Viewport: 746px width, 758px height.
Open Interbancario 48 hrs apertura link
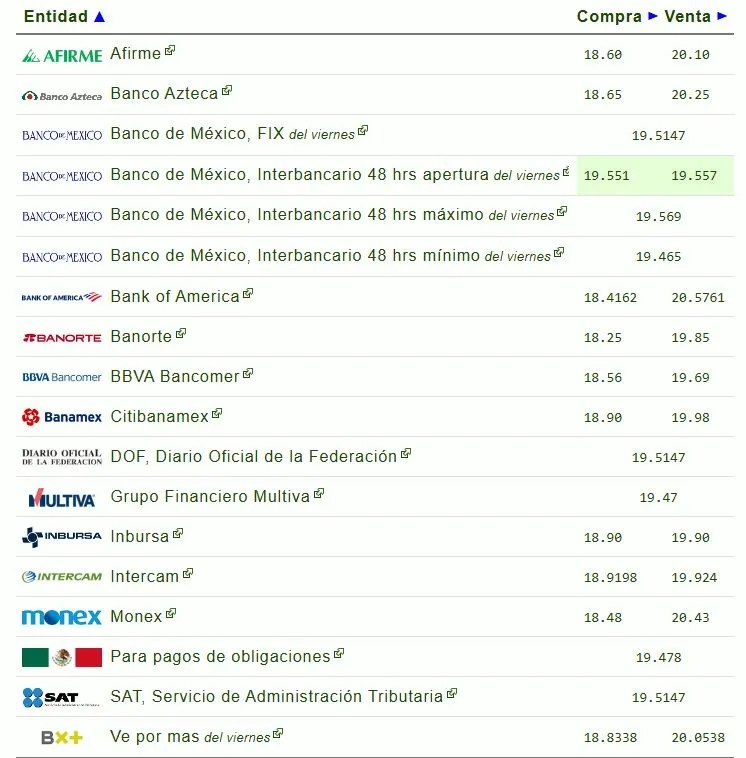340,174
